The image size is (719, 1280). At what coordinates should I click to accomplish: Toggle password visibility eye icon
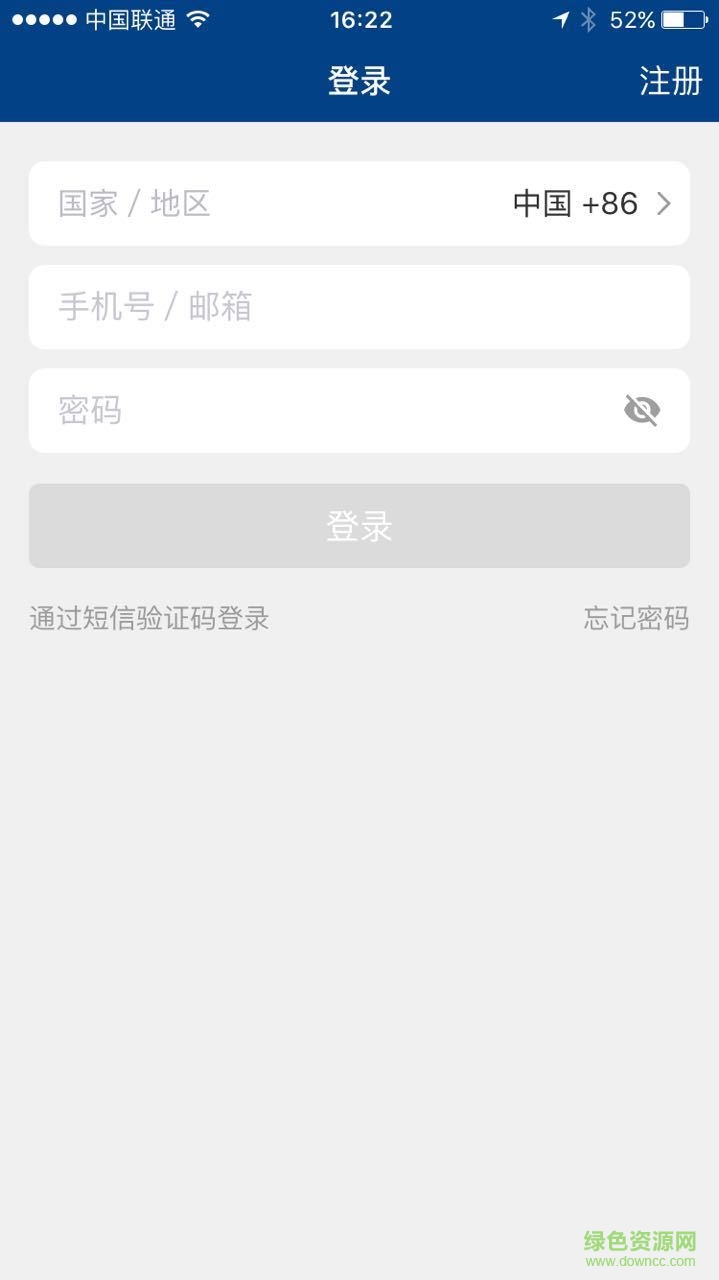(x=642, y=410)
